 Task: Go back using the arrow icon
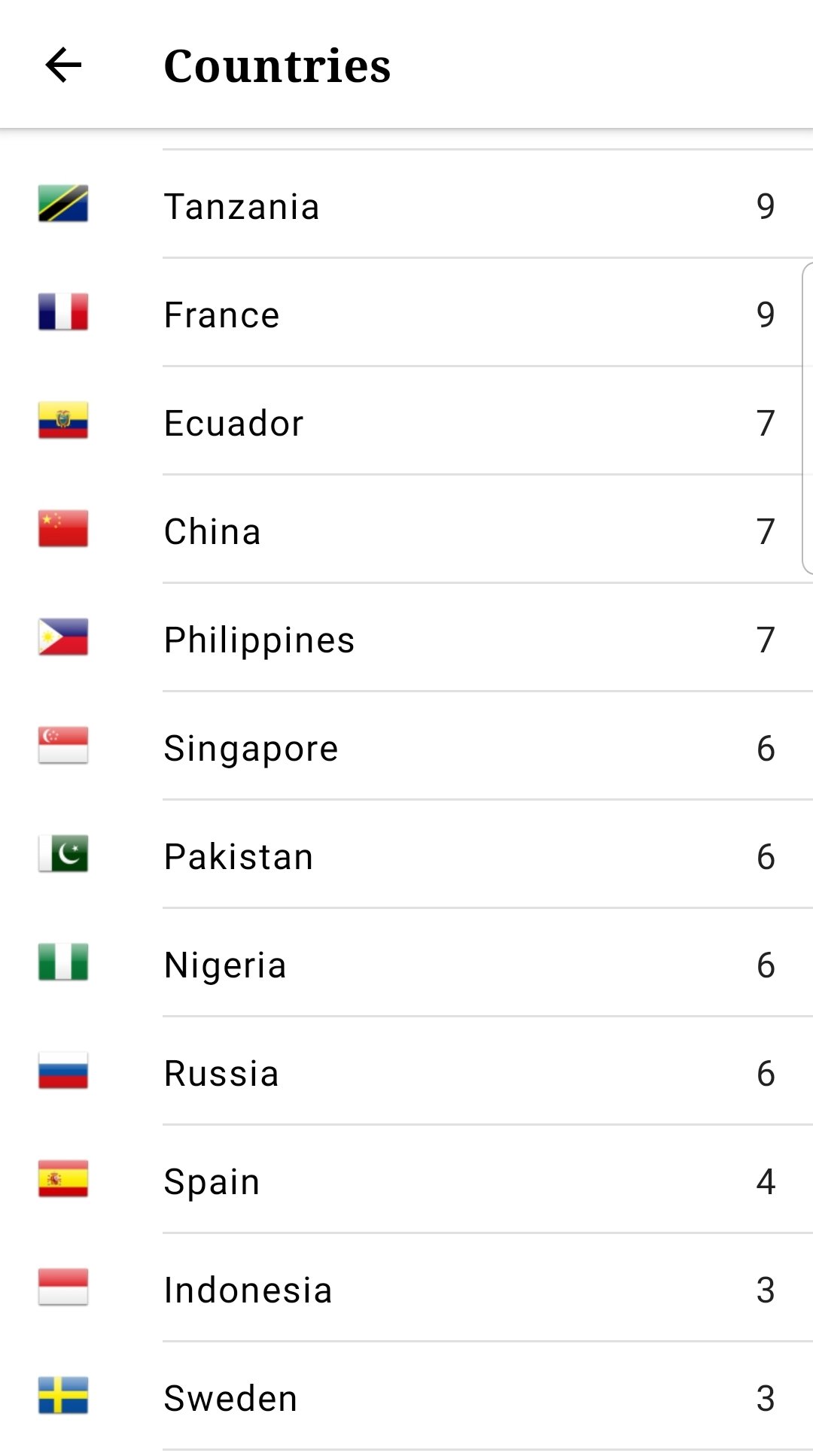(63, 65)
